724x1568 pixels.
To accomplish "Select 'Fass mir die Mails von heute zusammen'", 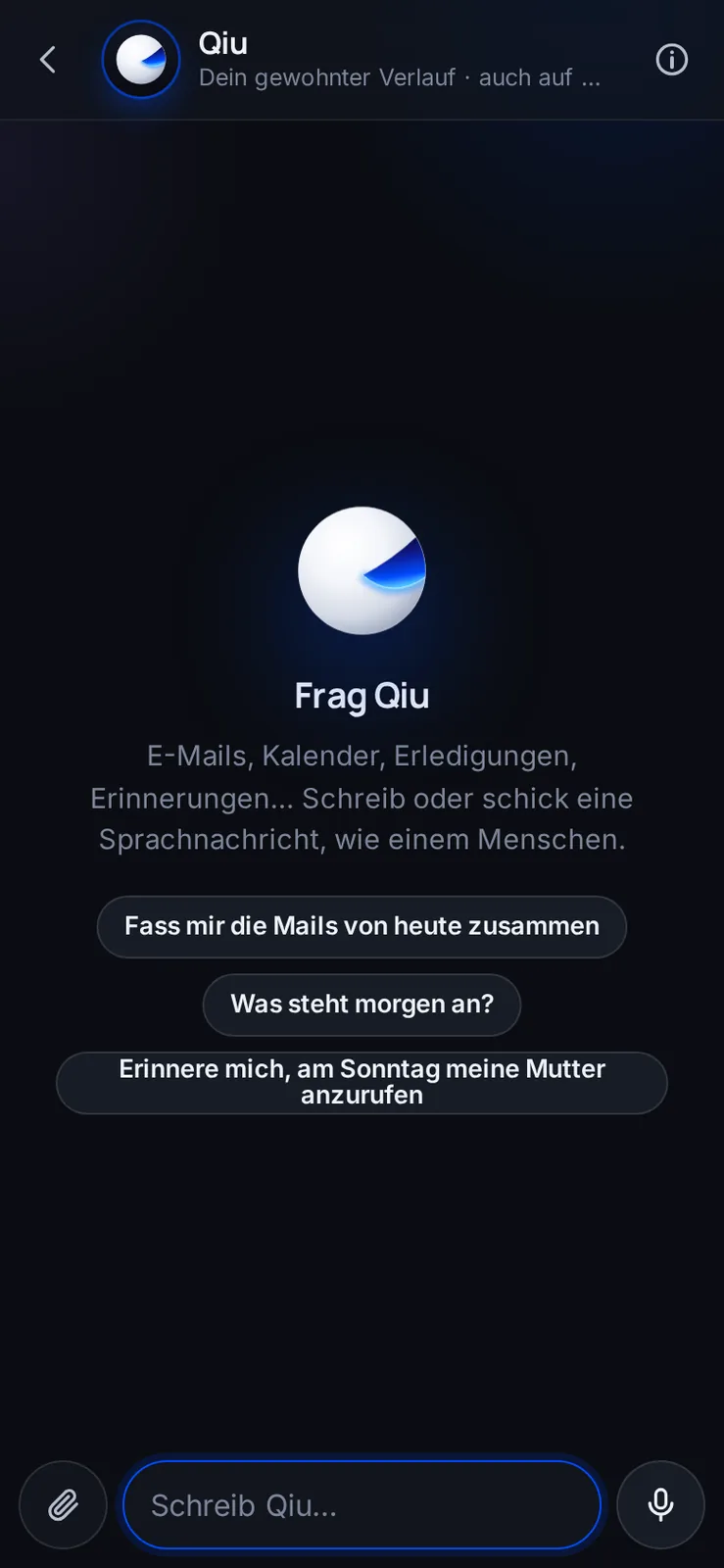I will point(362,926).
